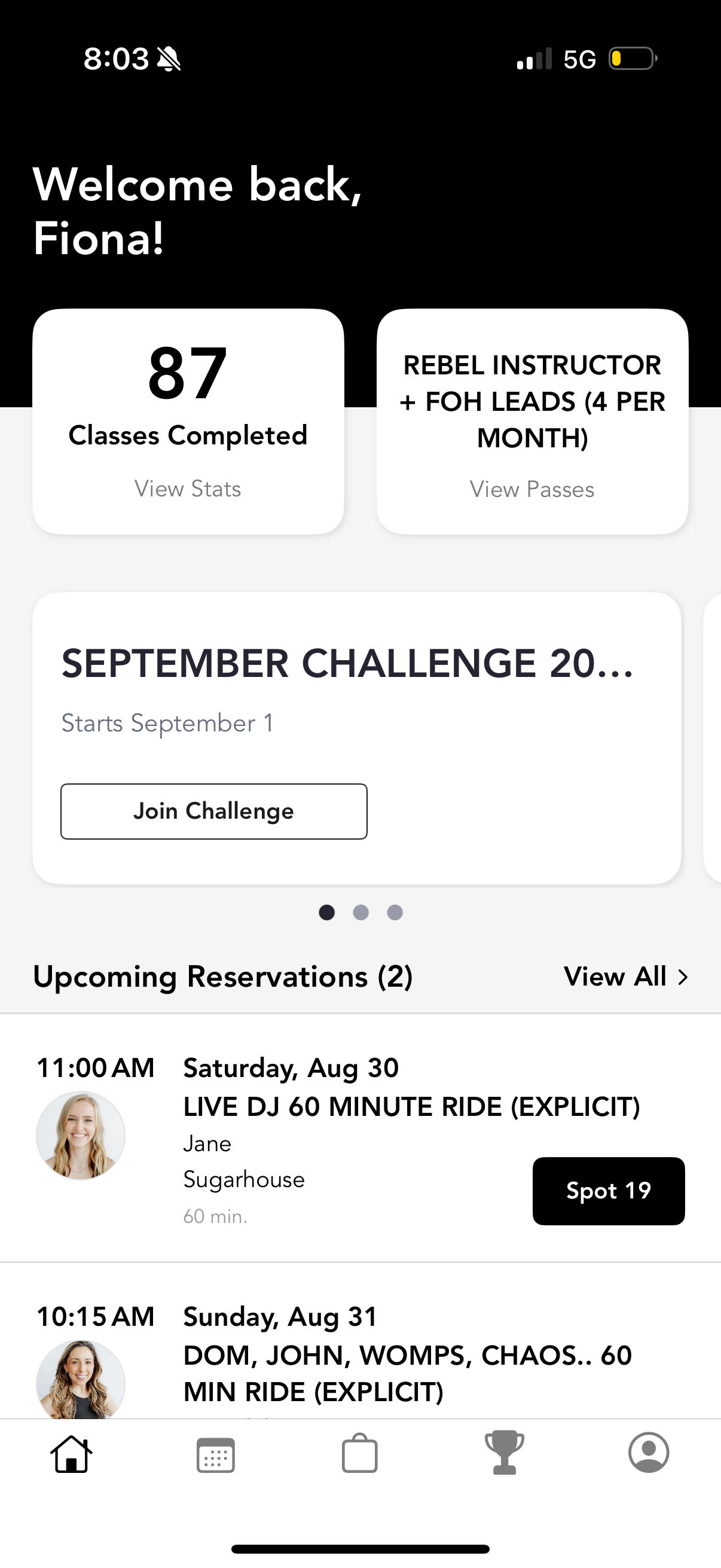Go to the Home tab

[71, 1454]
